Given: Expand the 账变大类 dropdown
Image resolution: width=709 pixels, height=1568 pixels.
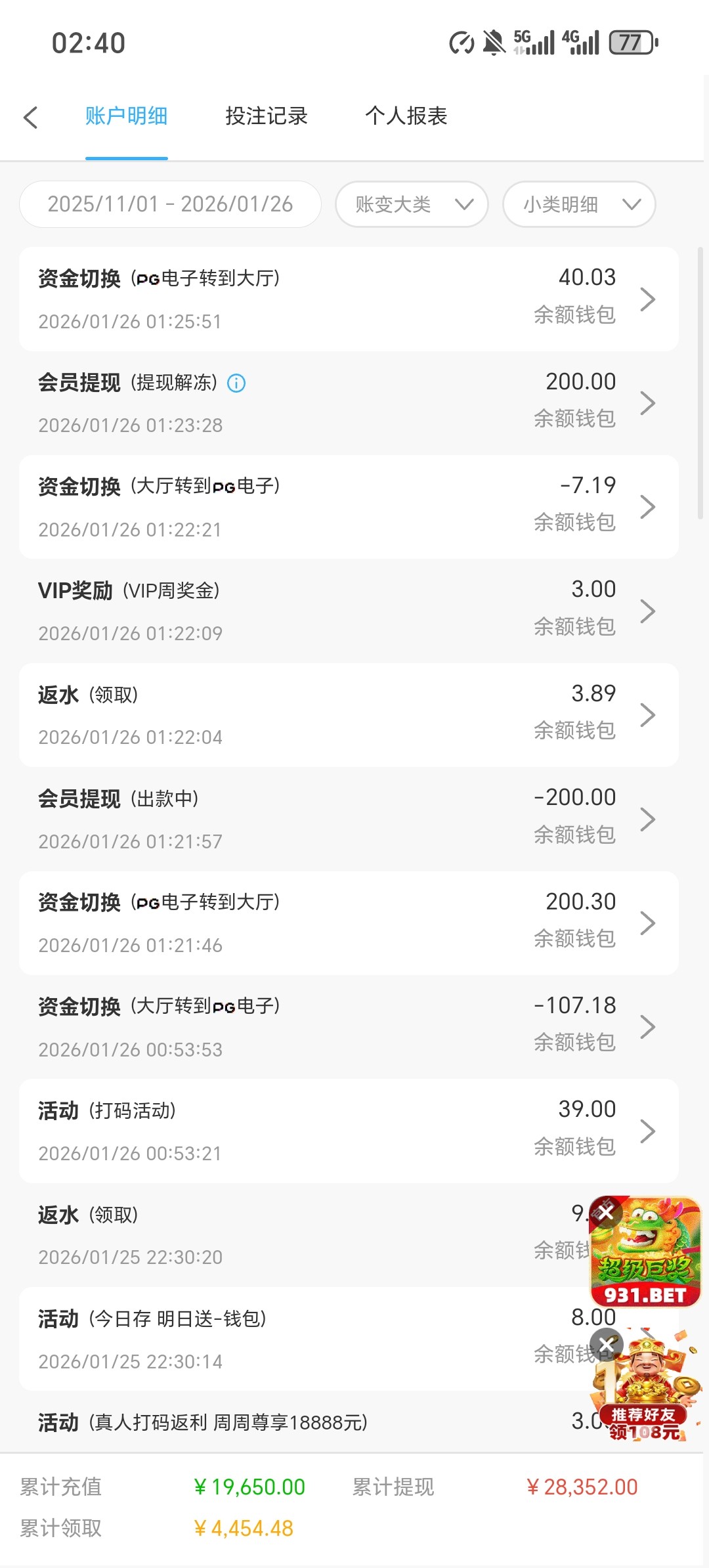Looking at the screenshot, I should click(412, 204).
